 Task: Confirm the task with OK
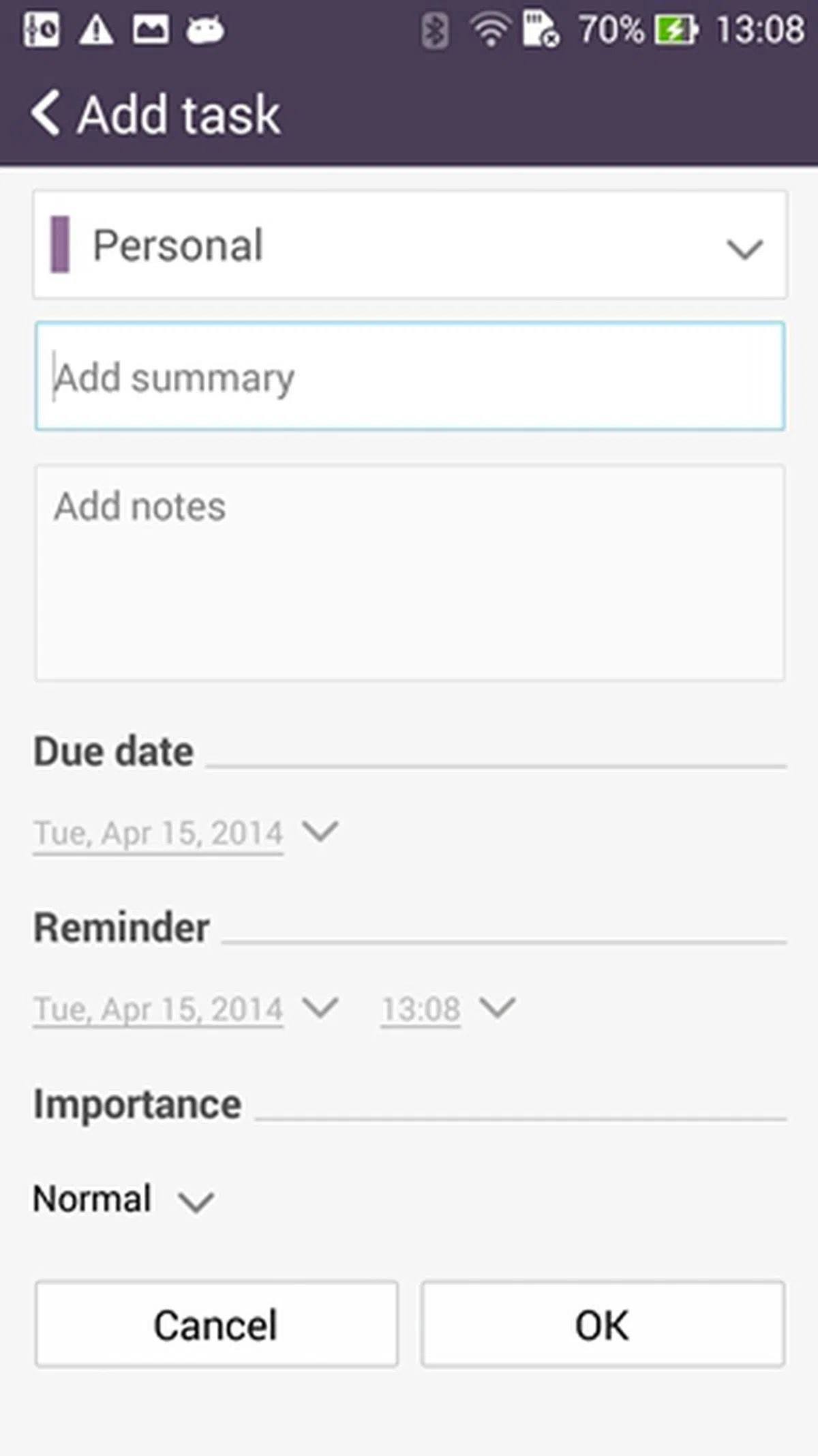click(603, 1324)
